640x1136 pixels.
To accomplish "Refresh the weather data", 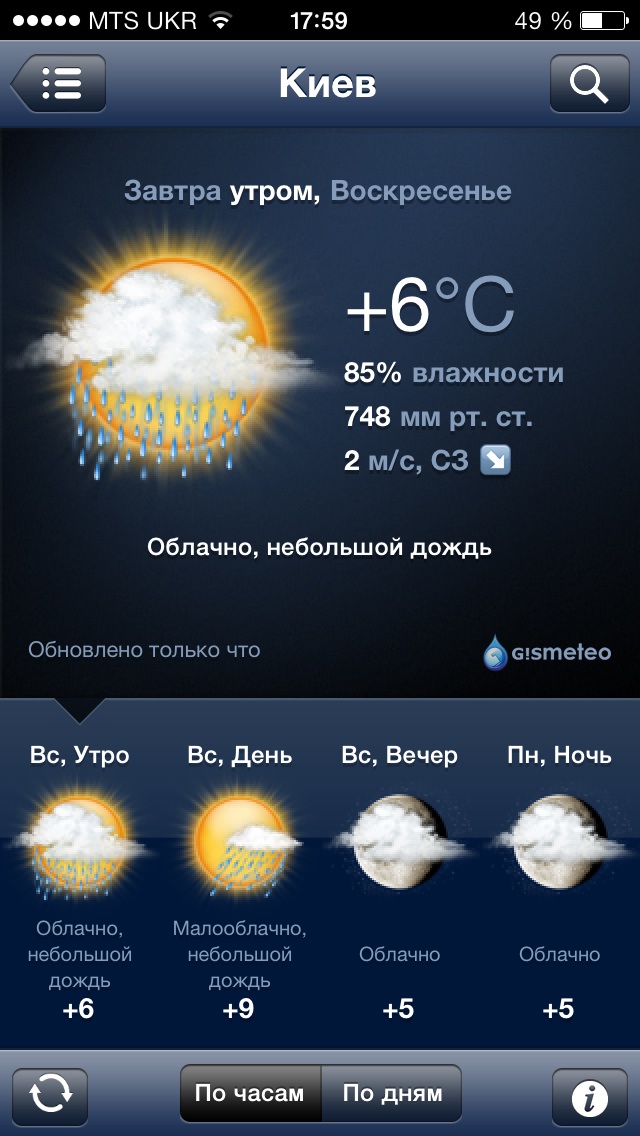I will coord(49,1096).
